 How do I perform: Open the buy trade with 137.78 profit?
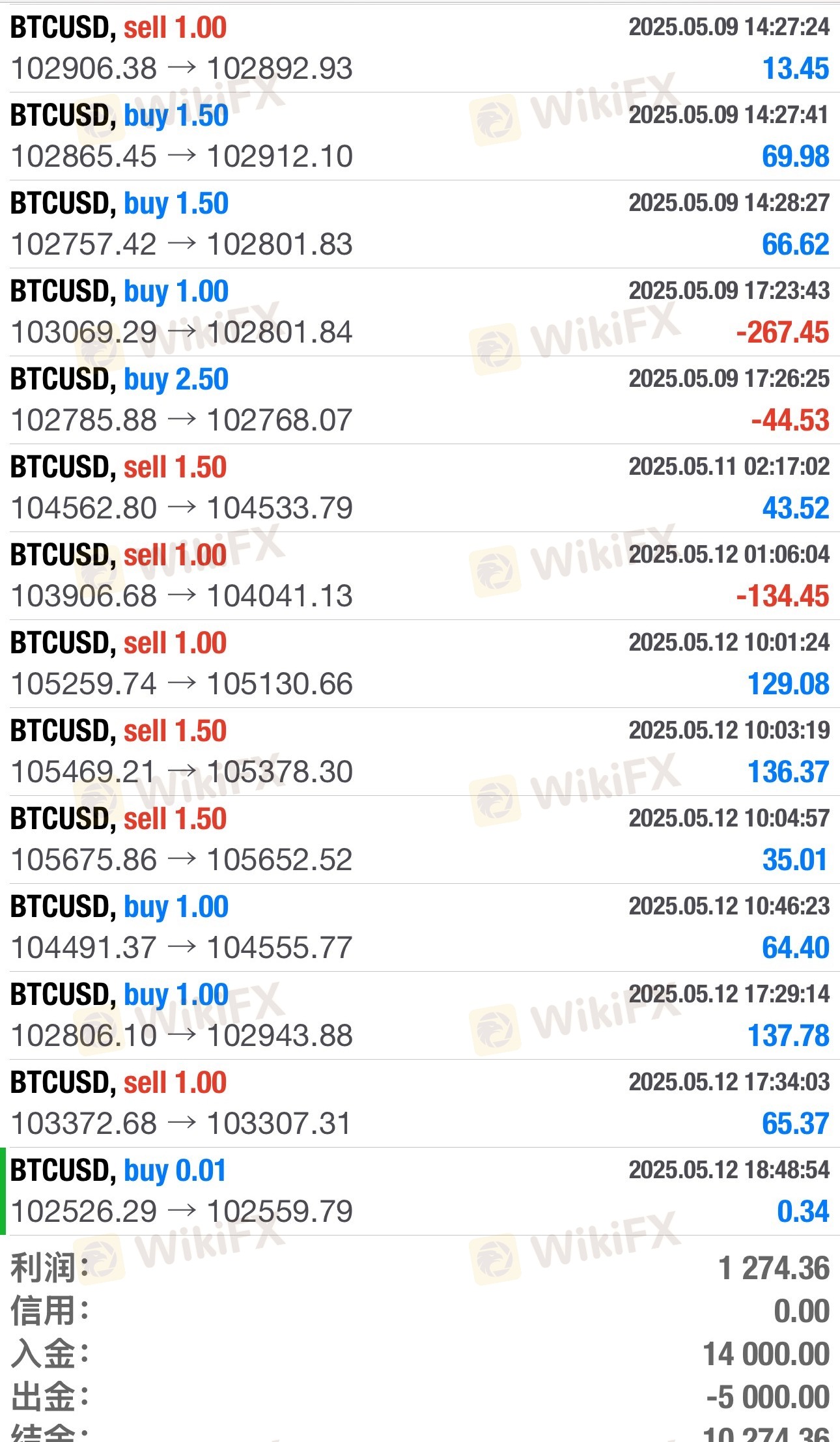point(420,1015)
